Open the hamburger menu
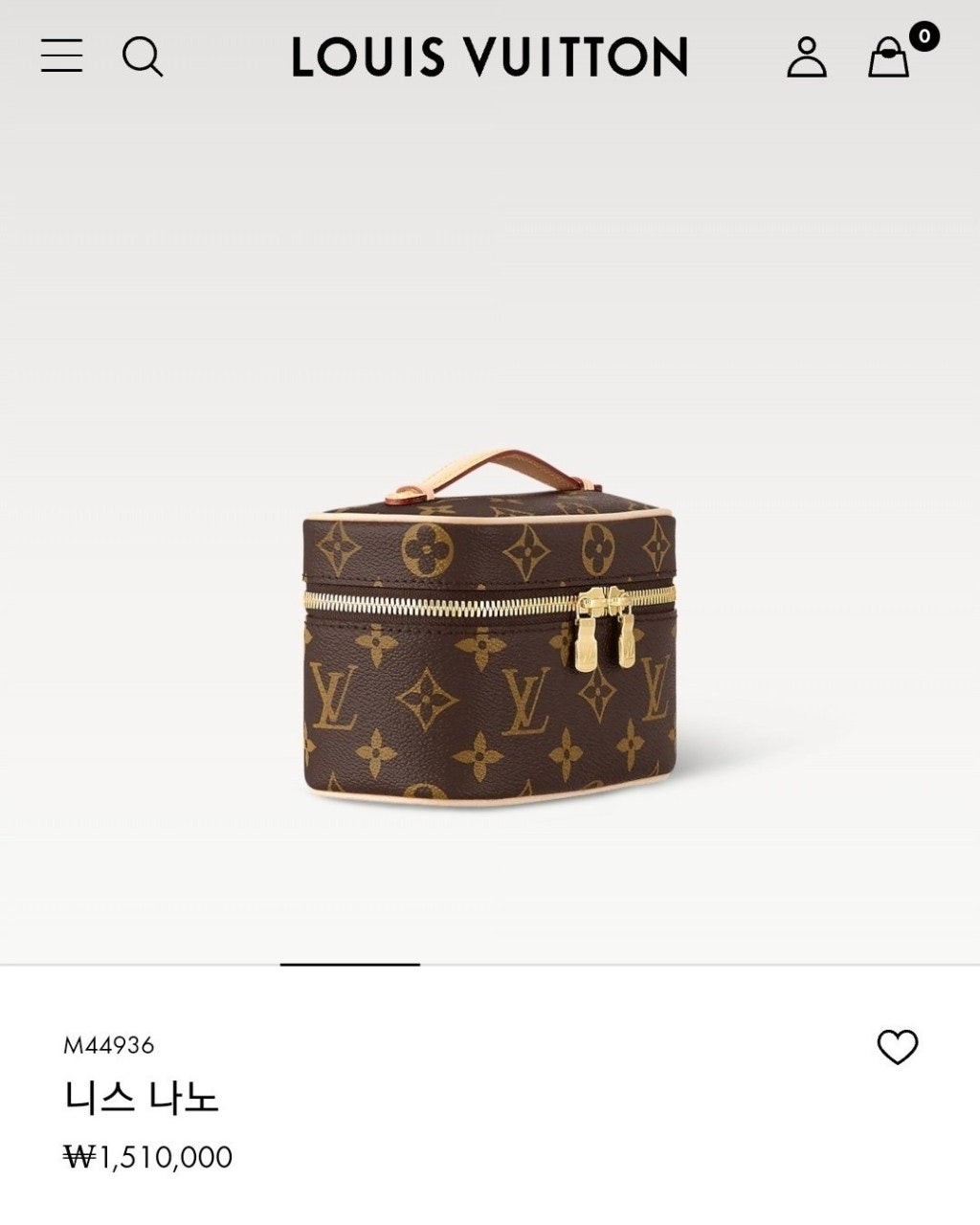The height and width of the screenshot is (1225, 980). coord(61,56)
